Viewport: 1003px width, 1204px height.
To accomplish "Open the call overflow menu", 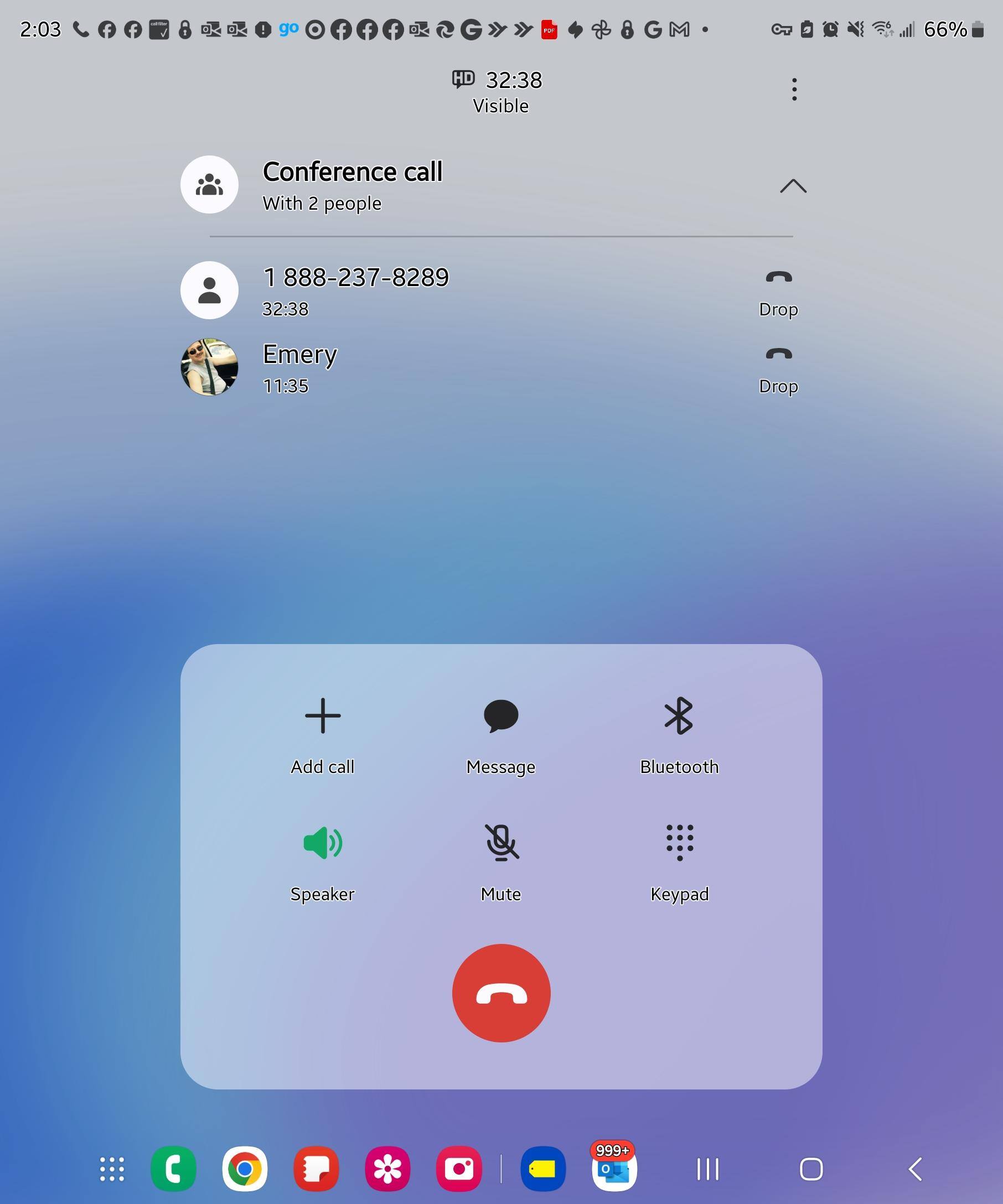I will (x=794, y=90).
